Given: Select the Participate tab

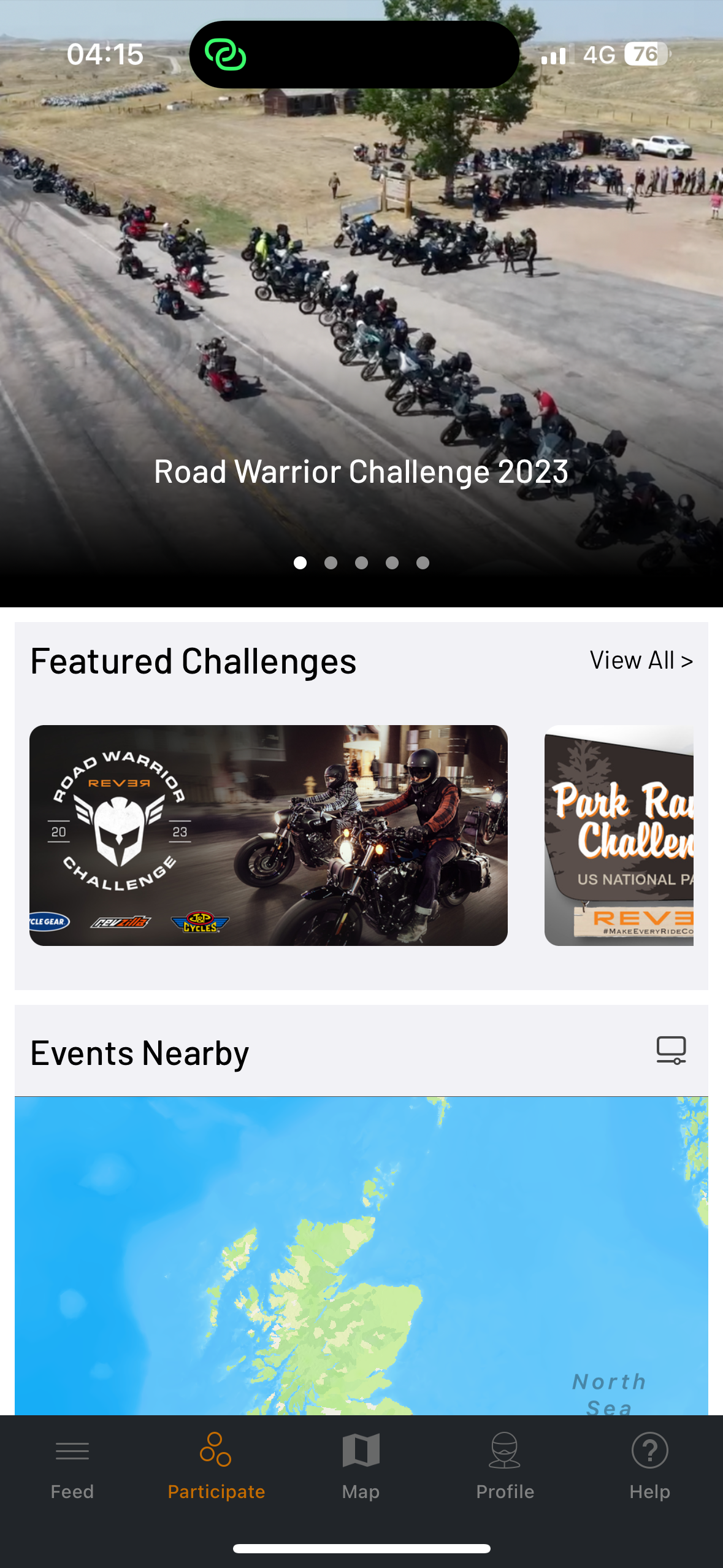Looking at the screenshot, I should point(216,1466).
